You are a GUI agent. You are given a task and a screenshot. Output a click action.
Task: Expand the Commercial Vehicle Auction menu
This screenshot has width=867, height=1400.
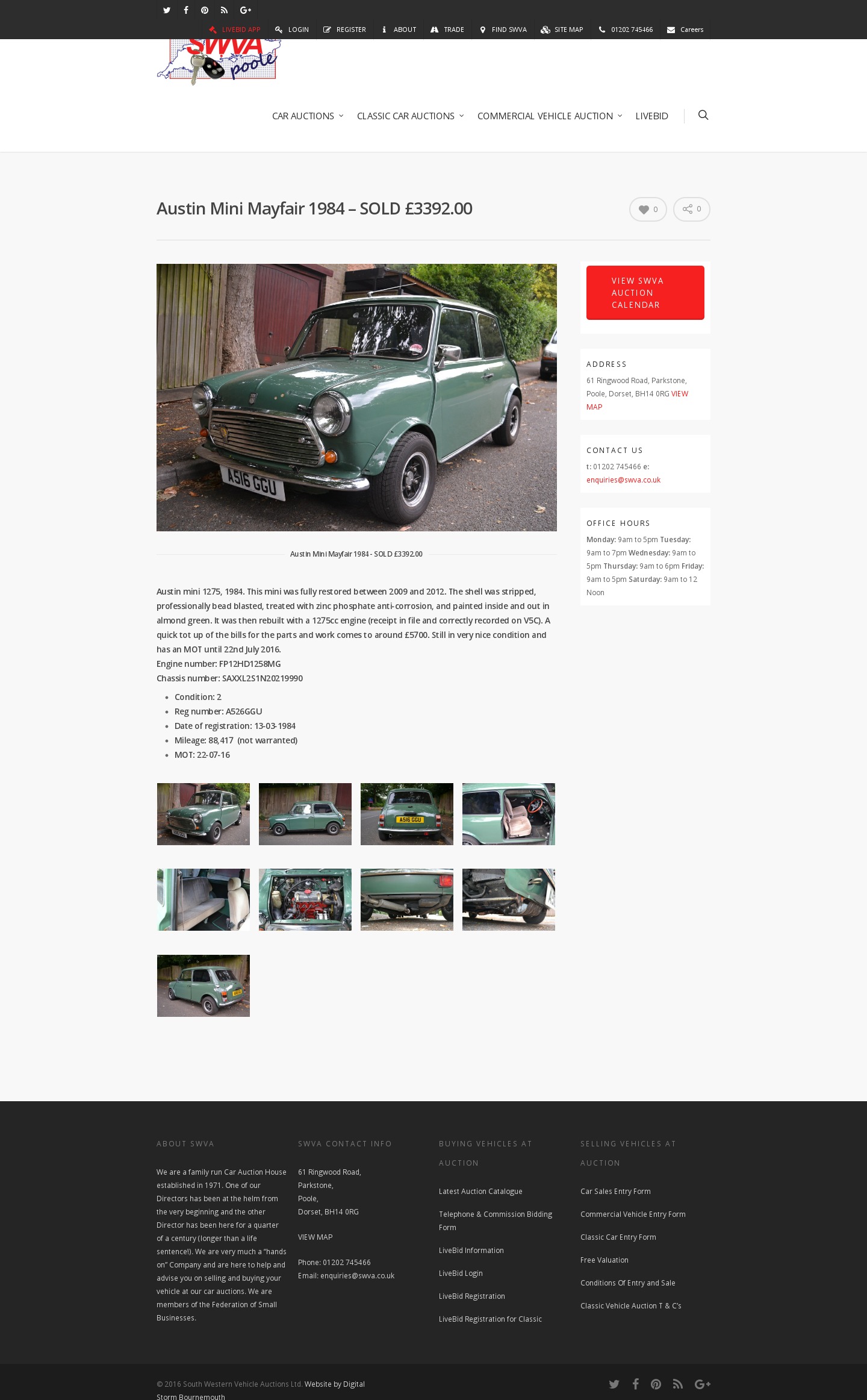pos(549,116)
